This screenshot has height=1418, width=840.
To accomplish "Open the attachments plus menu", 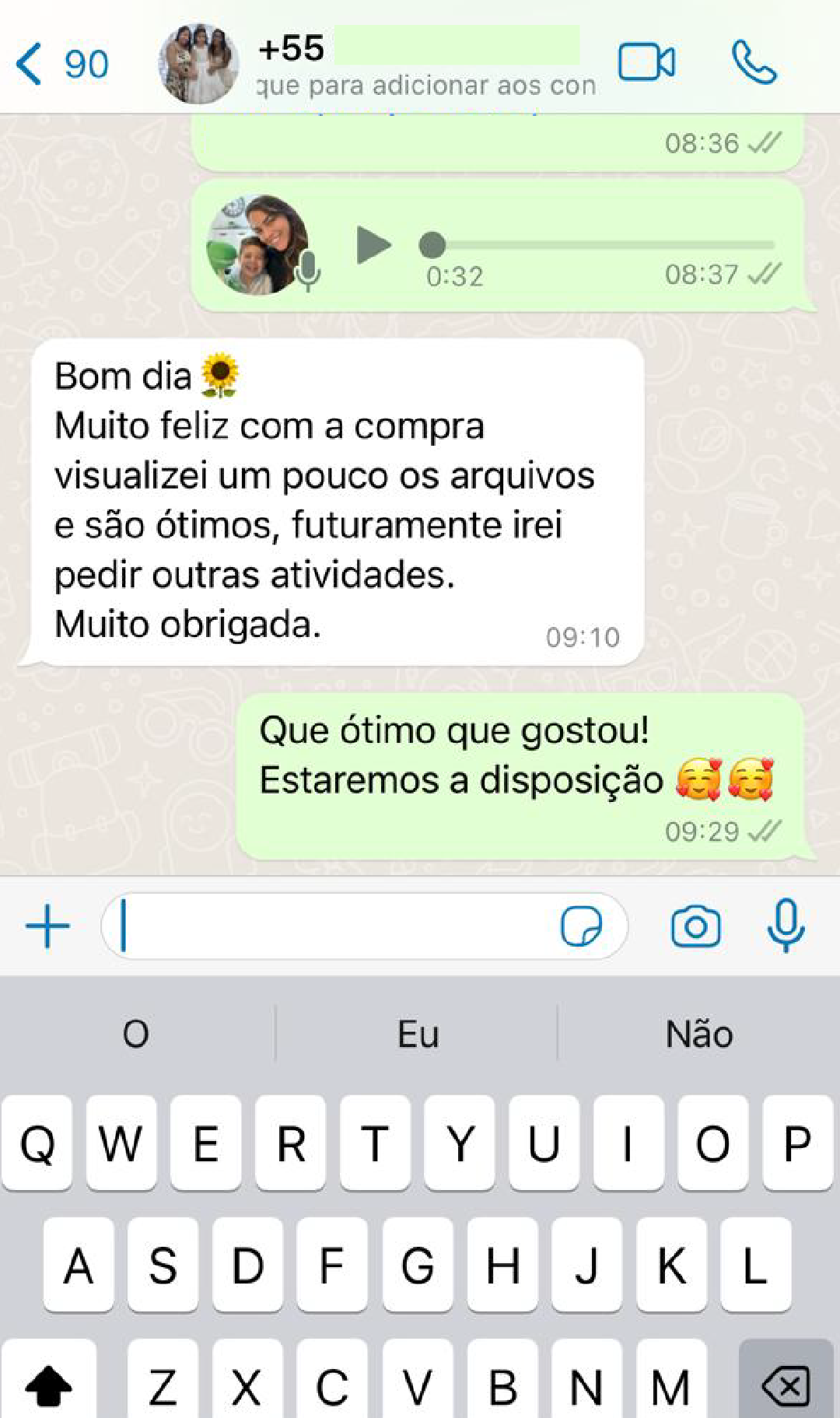I will [x=48, y=926].
